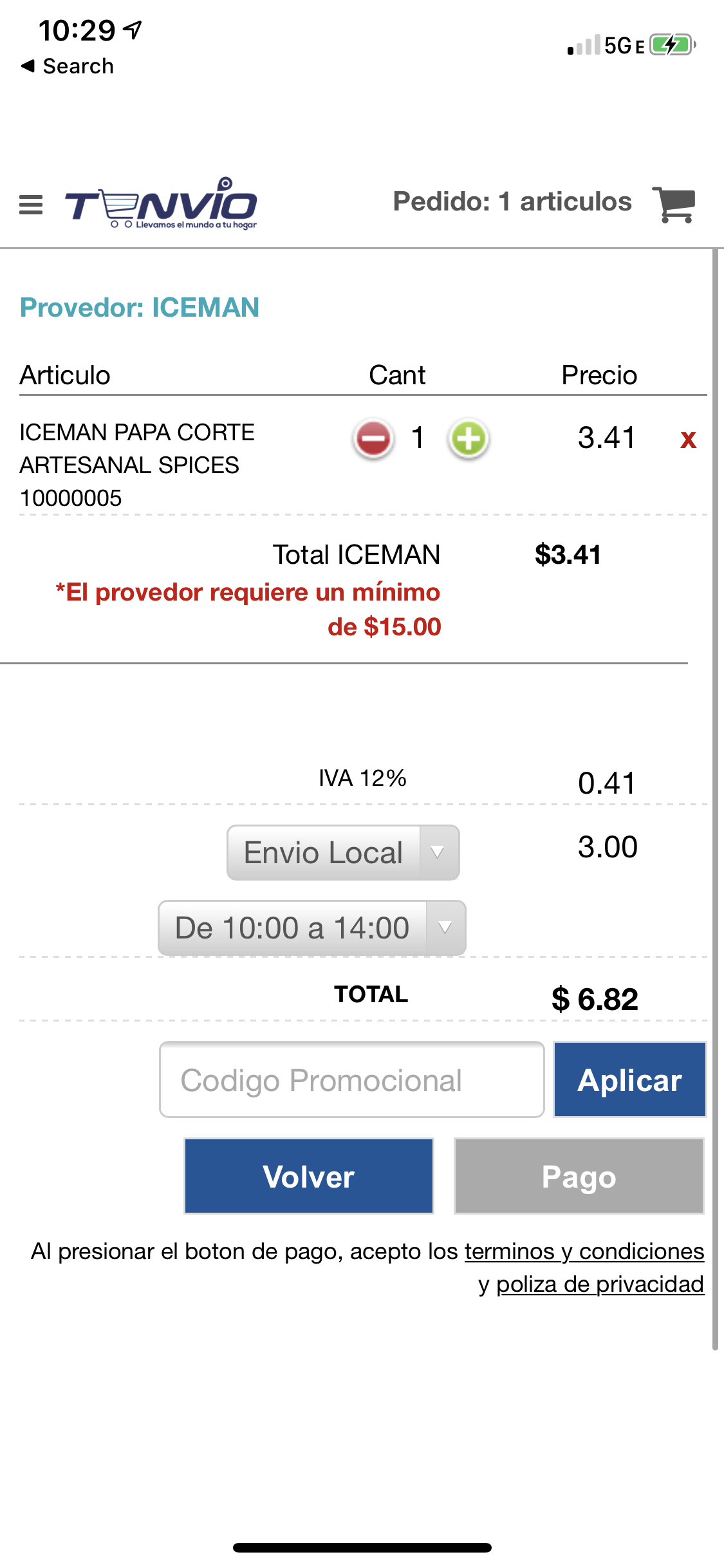Remove ICEMAN PAPA CORTE from order
724x1568 pixels.
[x=688, y=440]
